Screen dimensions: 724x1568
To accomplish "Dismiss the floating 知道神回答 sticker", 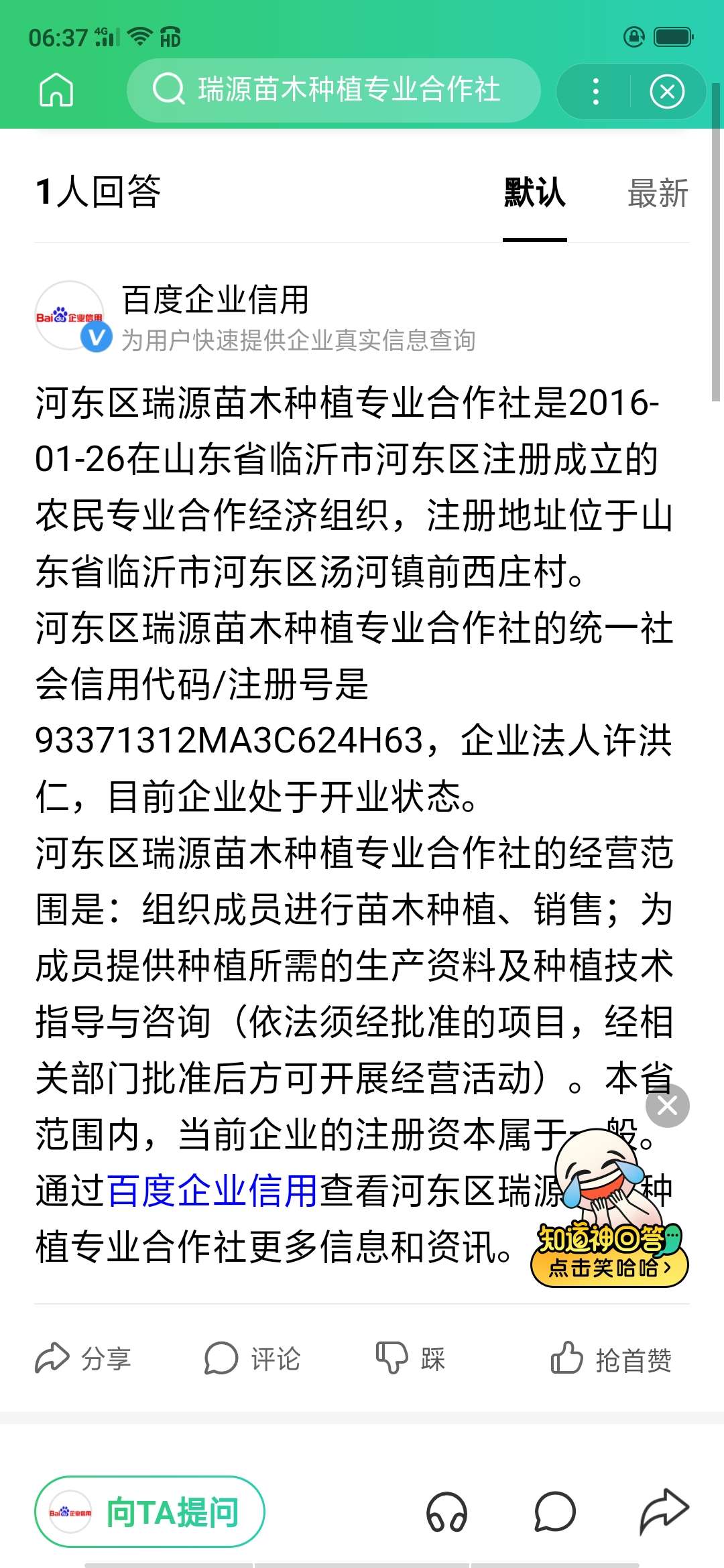I will click(667, 1105).
